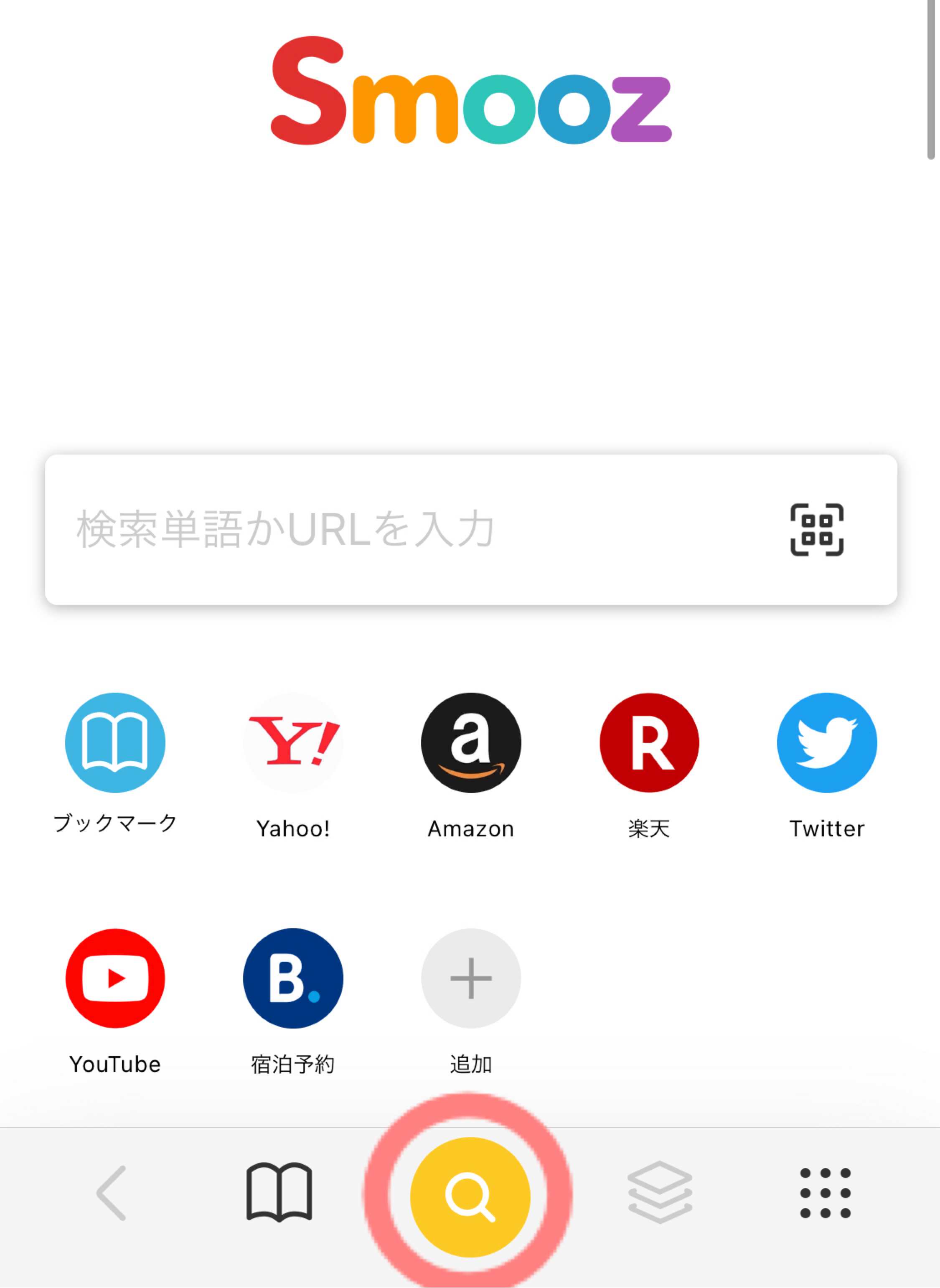
Task: Launch the Amazon shortcut
Action: [x=470, y=743]
